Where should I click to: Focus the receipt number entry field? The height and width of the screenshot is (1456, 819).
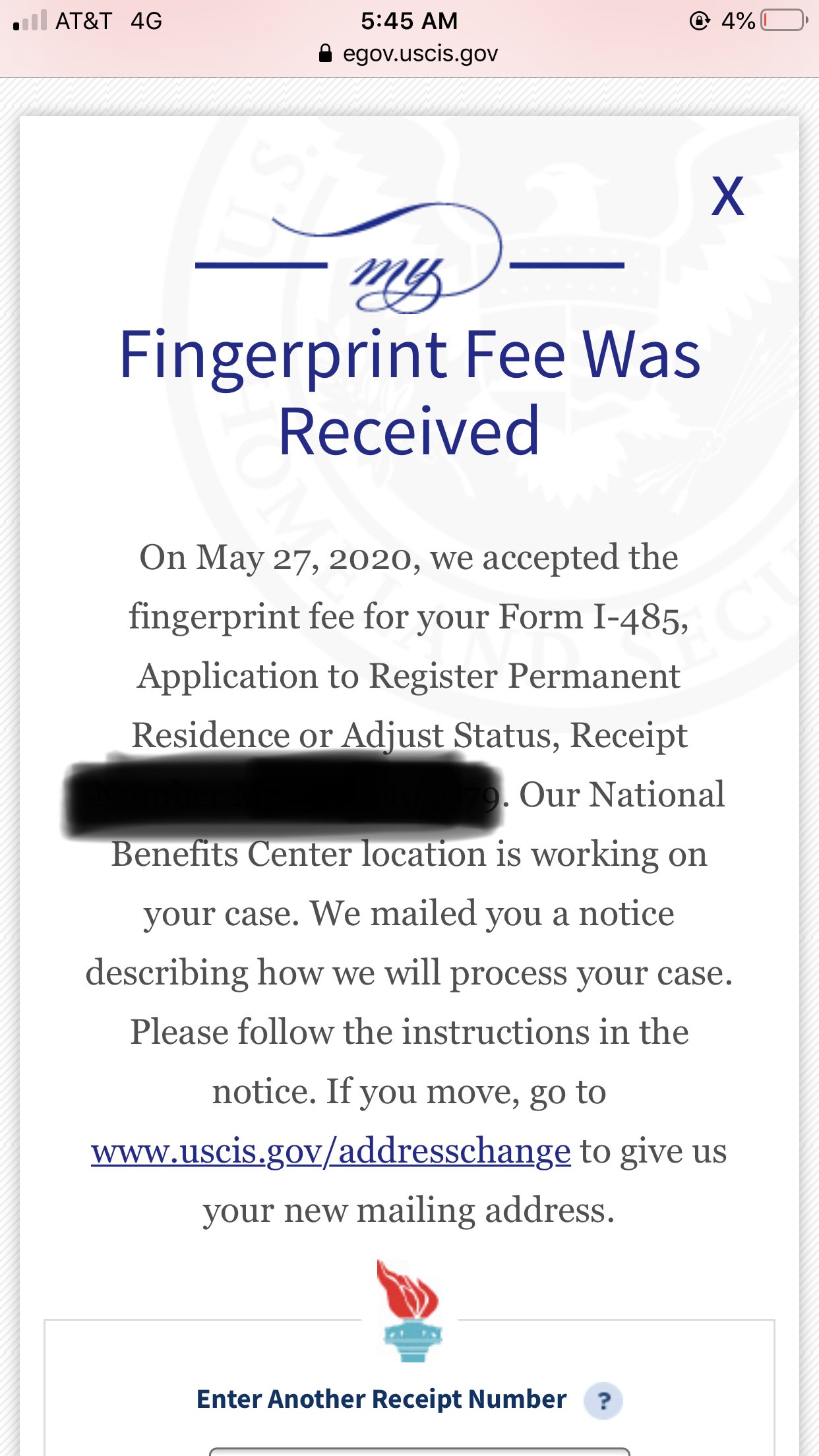pyautogui.click(x=419, y=1451)
